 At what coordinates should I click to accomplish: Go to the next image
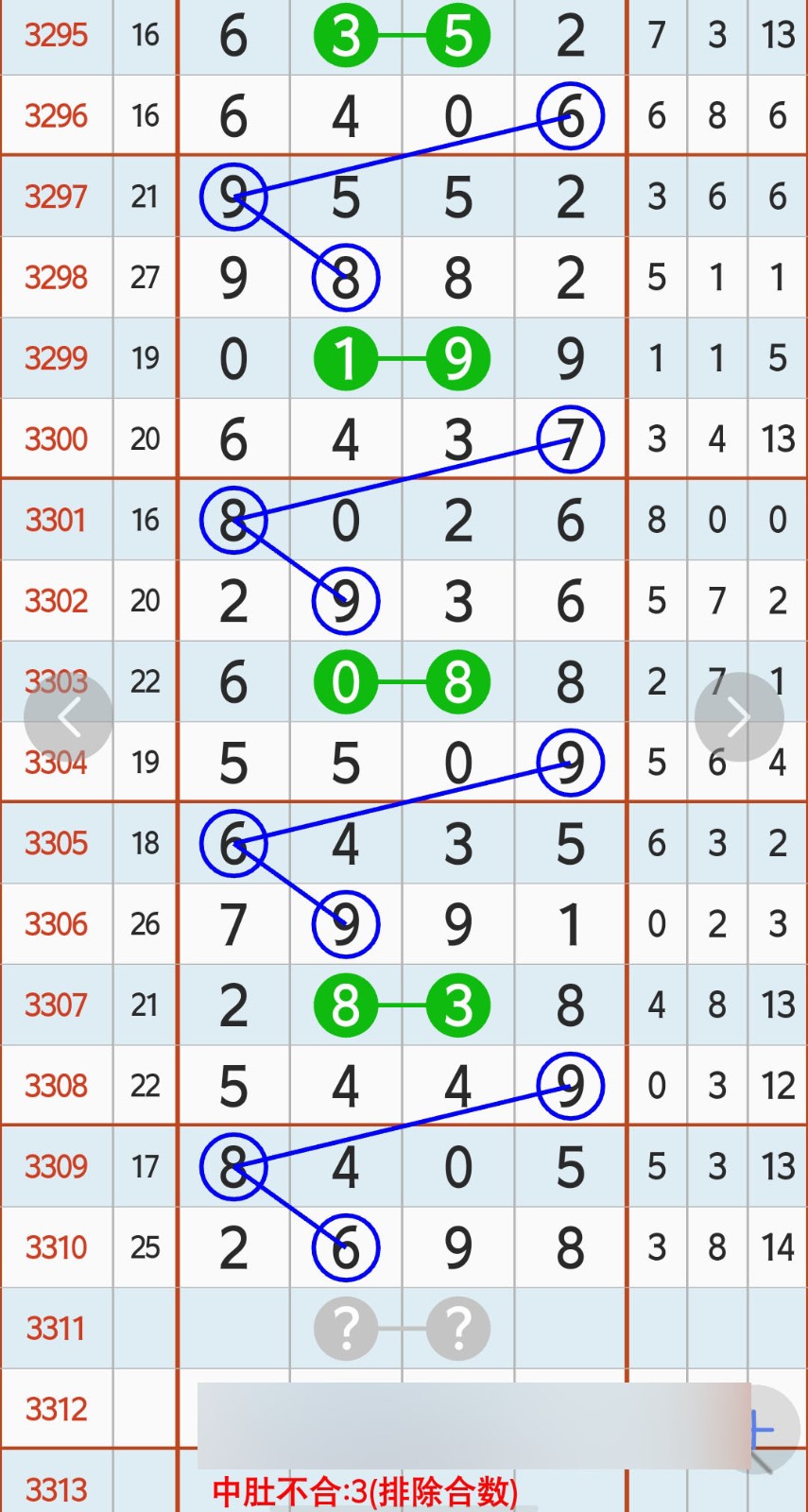pyautogui.click(x=739, y=718)
